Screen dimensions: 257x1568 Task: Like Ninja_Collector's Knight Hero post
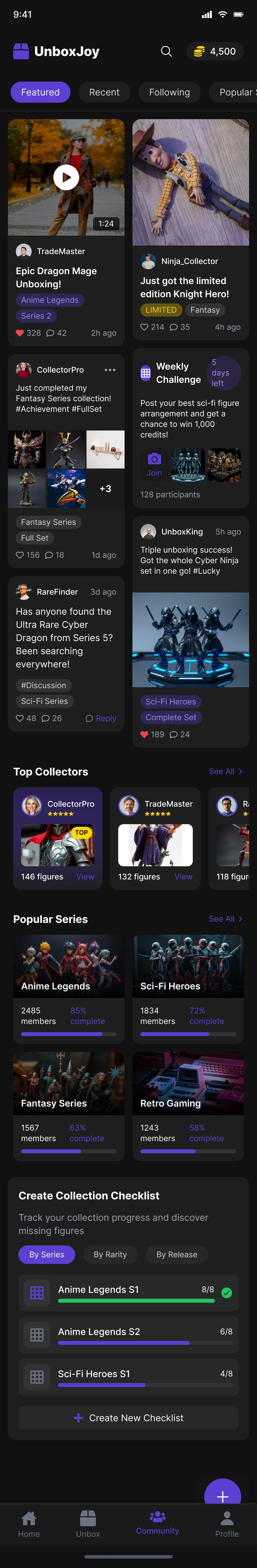point(144,327)
